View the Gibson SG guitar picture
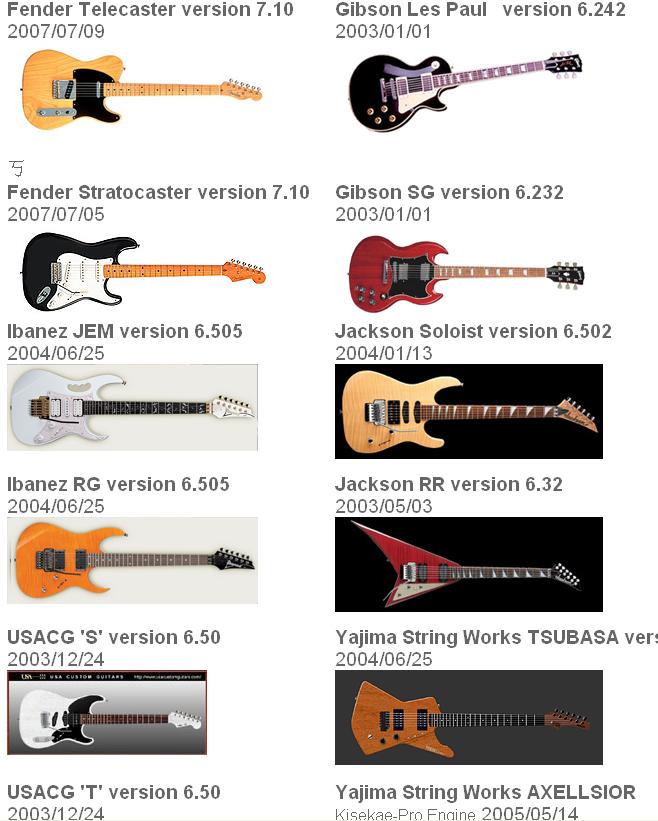Image resolution: width=658 pixels, height=821 pixels. click(x=466, y=273)
